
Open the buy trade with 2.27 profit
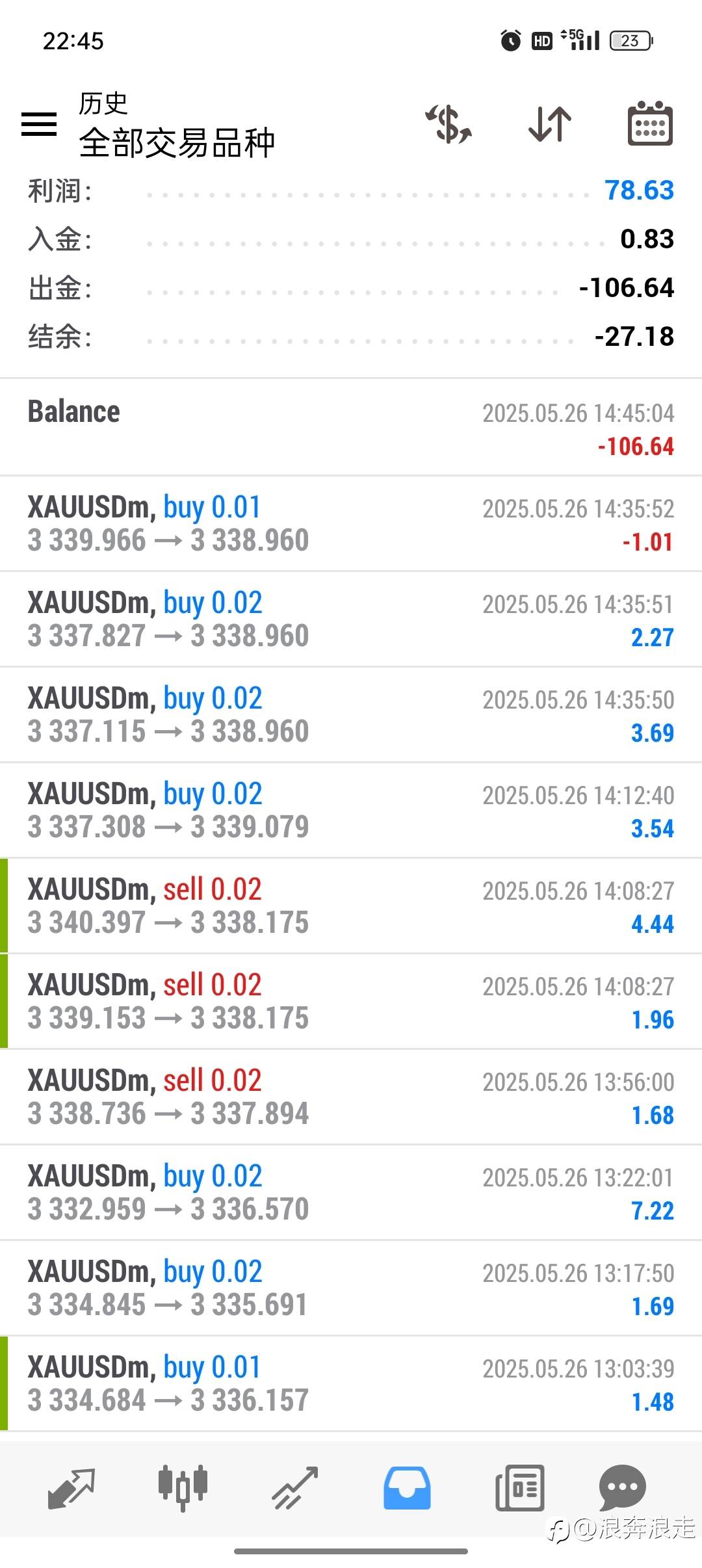[x=351, y=619]
